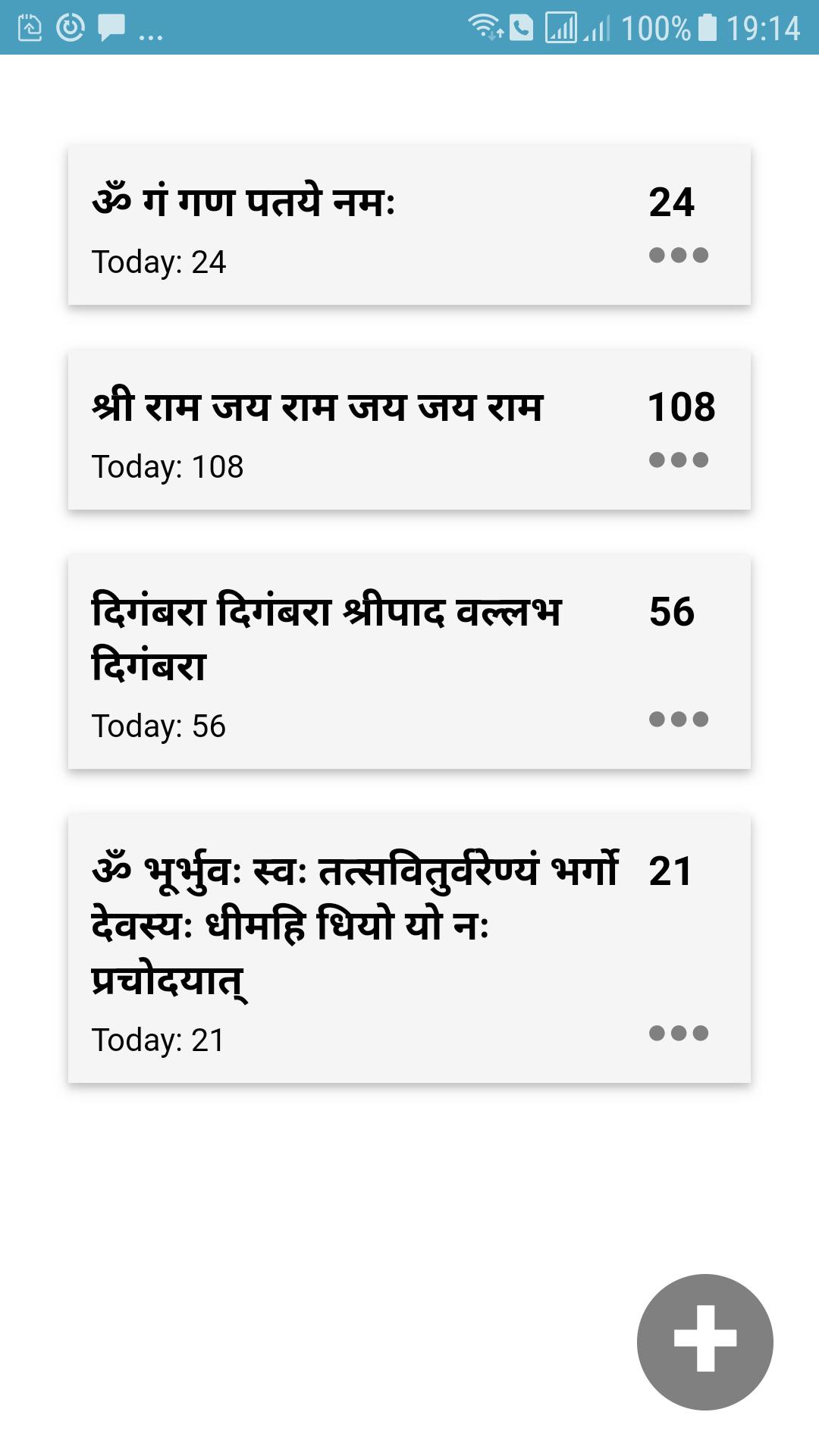Tap the three dots on the 21-count card
Viewport: 819px width, 1456px height.
coord(679,1034)
